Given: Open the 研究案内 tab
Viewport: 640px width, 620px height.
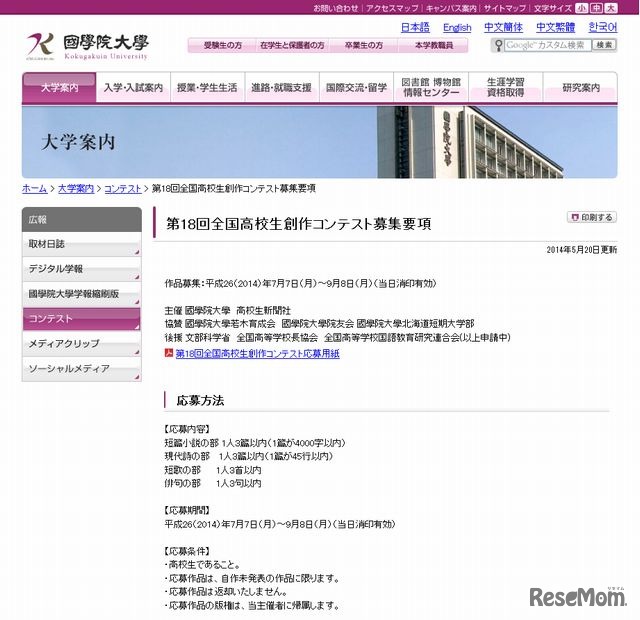Looking at the screenshot, I should (580, 88).
